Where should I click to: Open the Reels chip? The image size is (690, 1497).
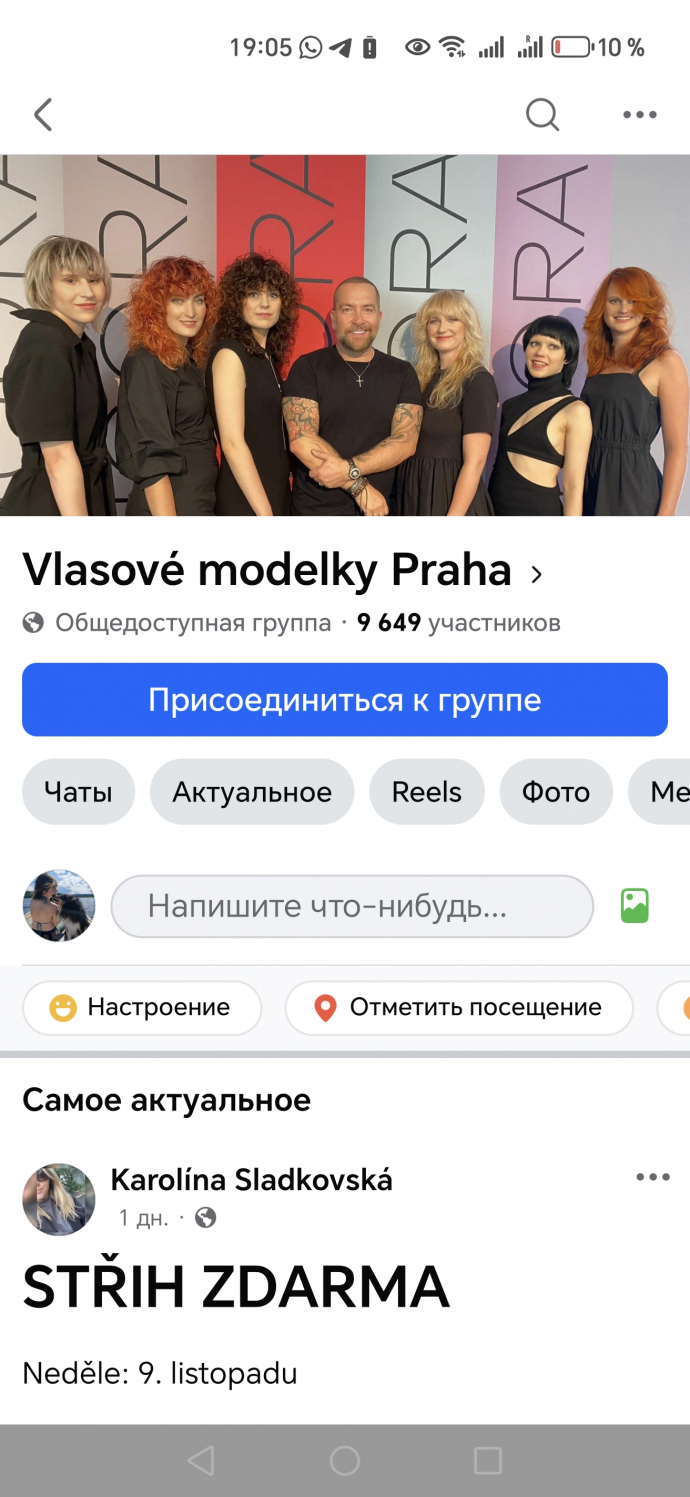tap(427, 792)
